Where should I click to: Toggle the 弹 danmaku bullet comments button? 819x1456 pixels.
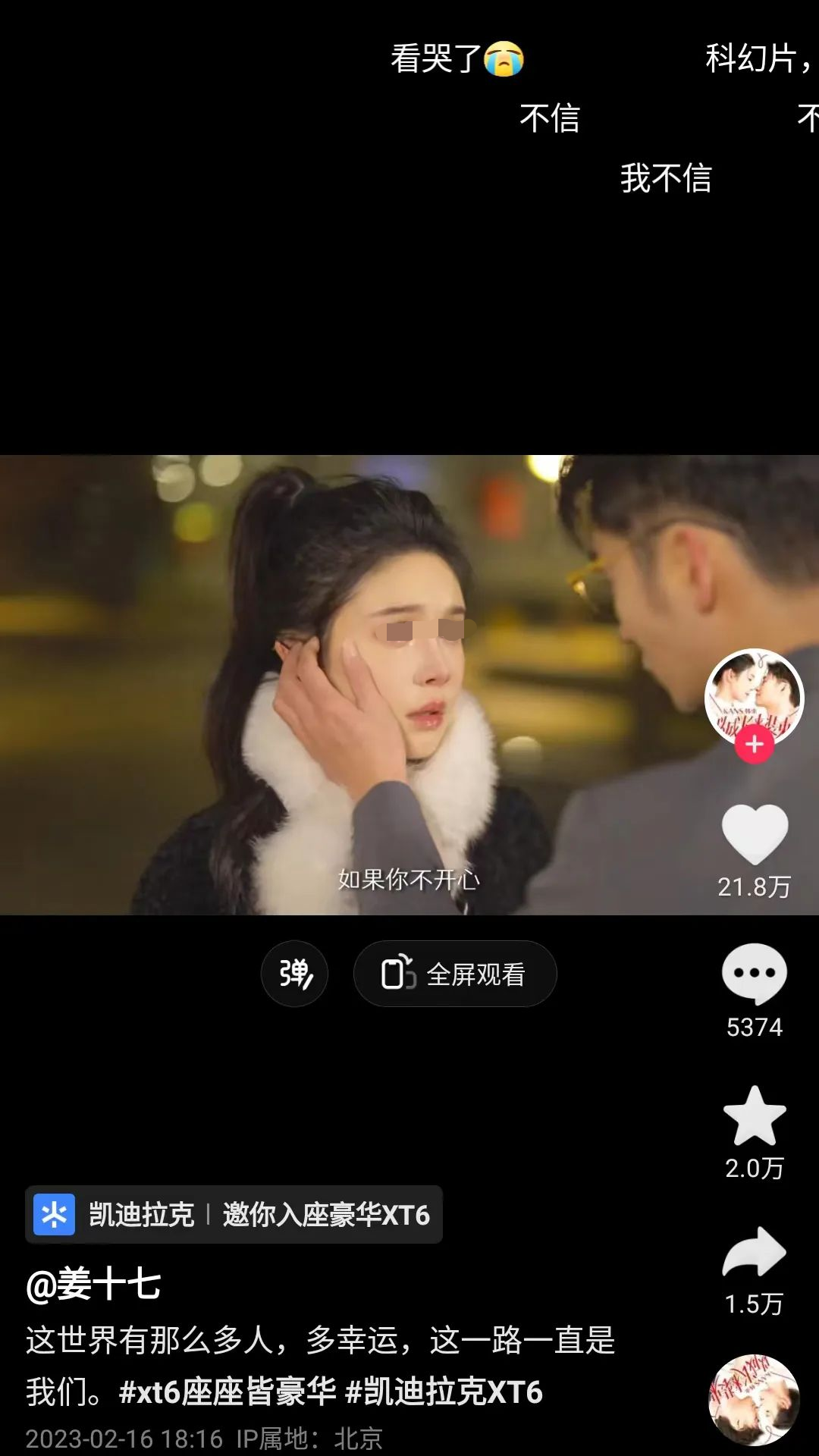coord(294,974)
